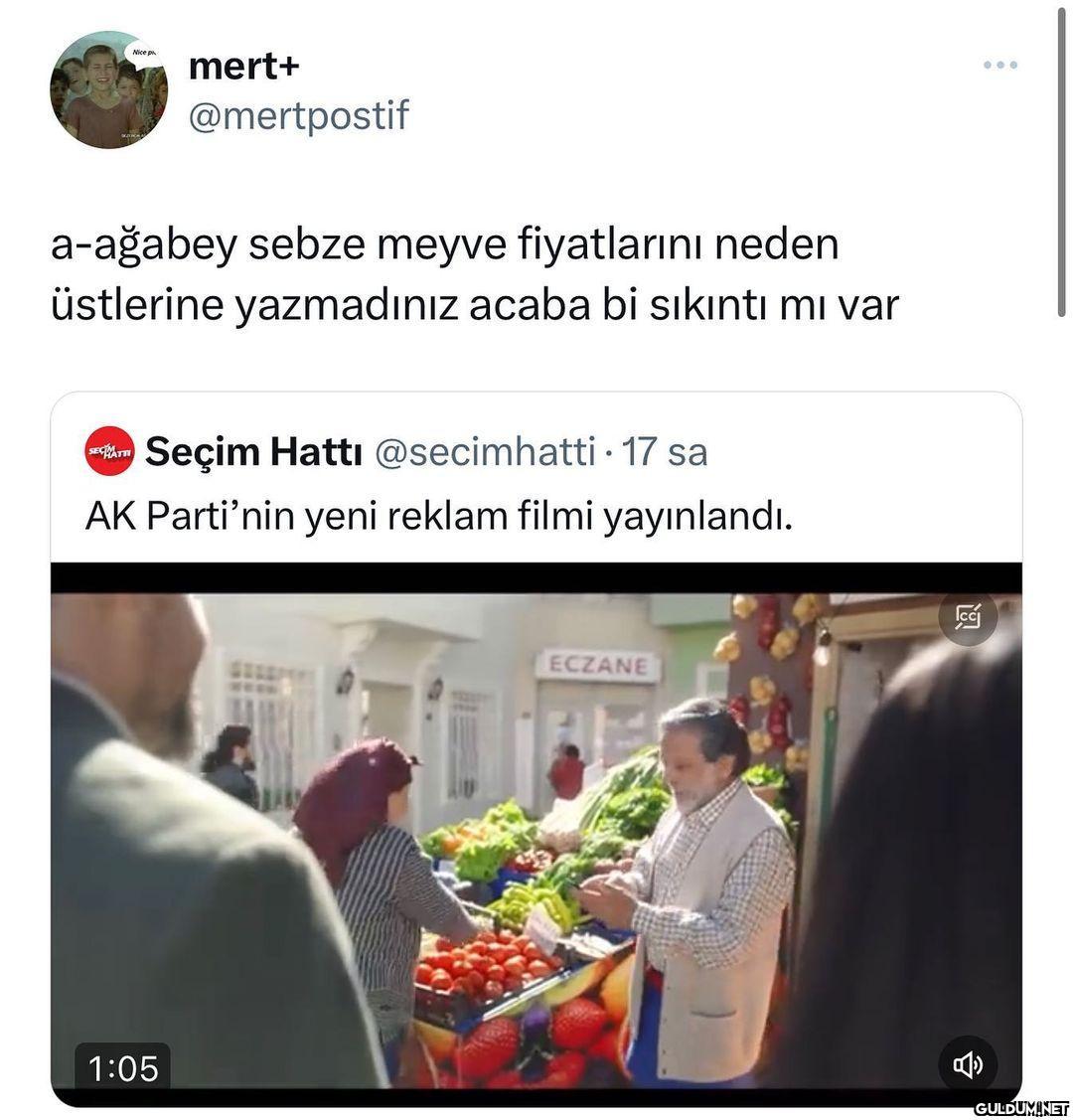This screenshot has width=1073, height=1120.
Task: Unmute the video with the speaker icon
Action: click(x=968, y=1064)
